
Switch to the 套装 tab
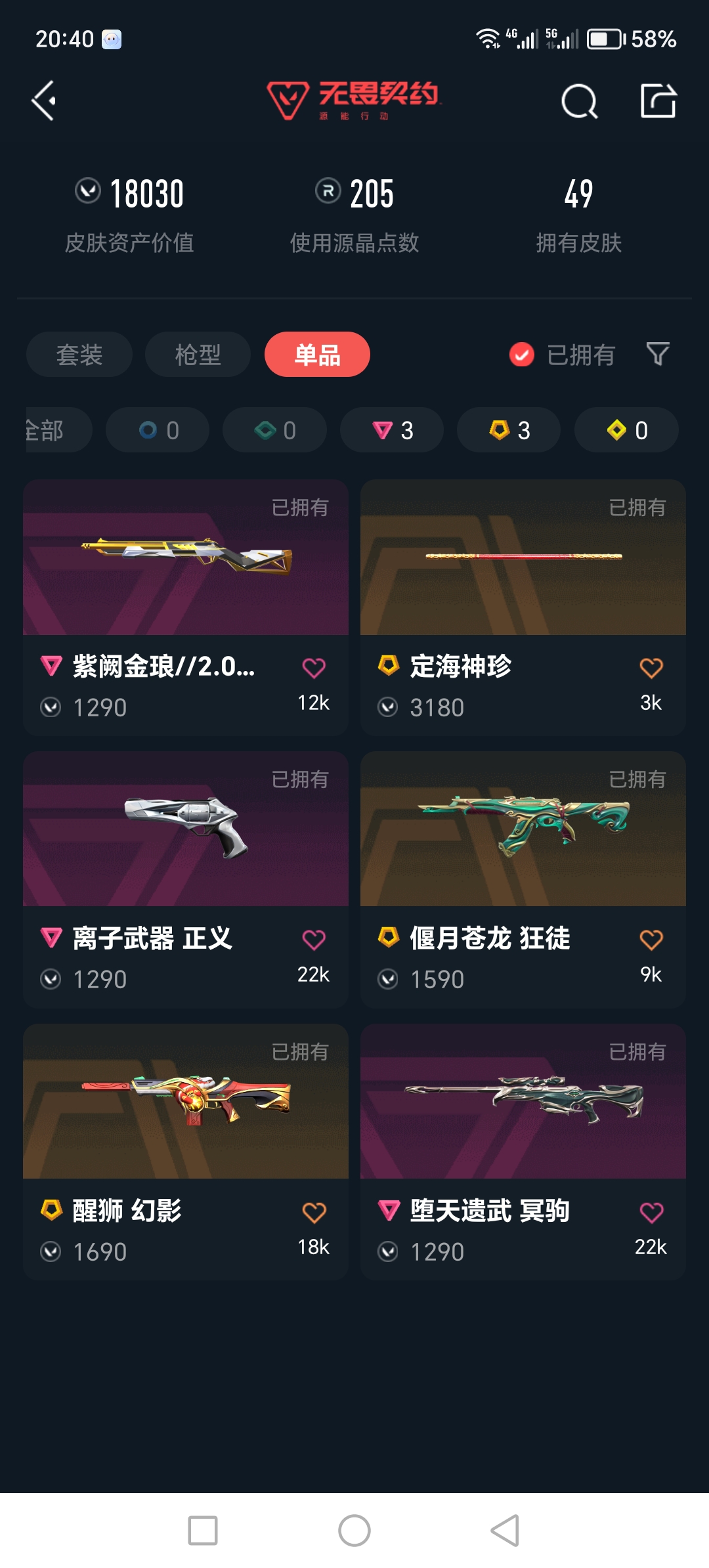(78, 355)
